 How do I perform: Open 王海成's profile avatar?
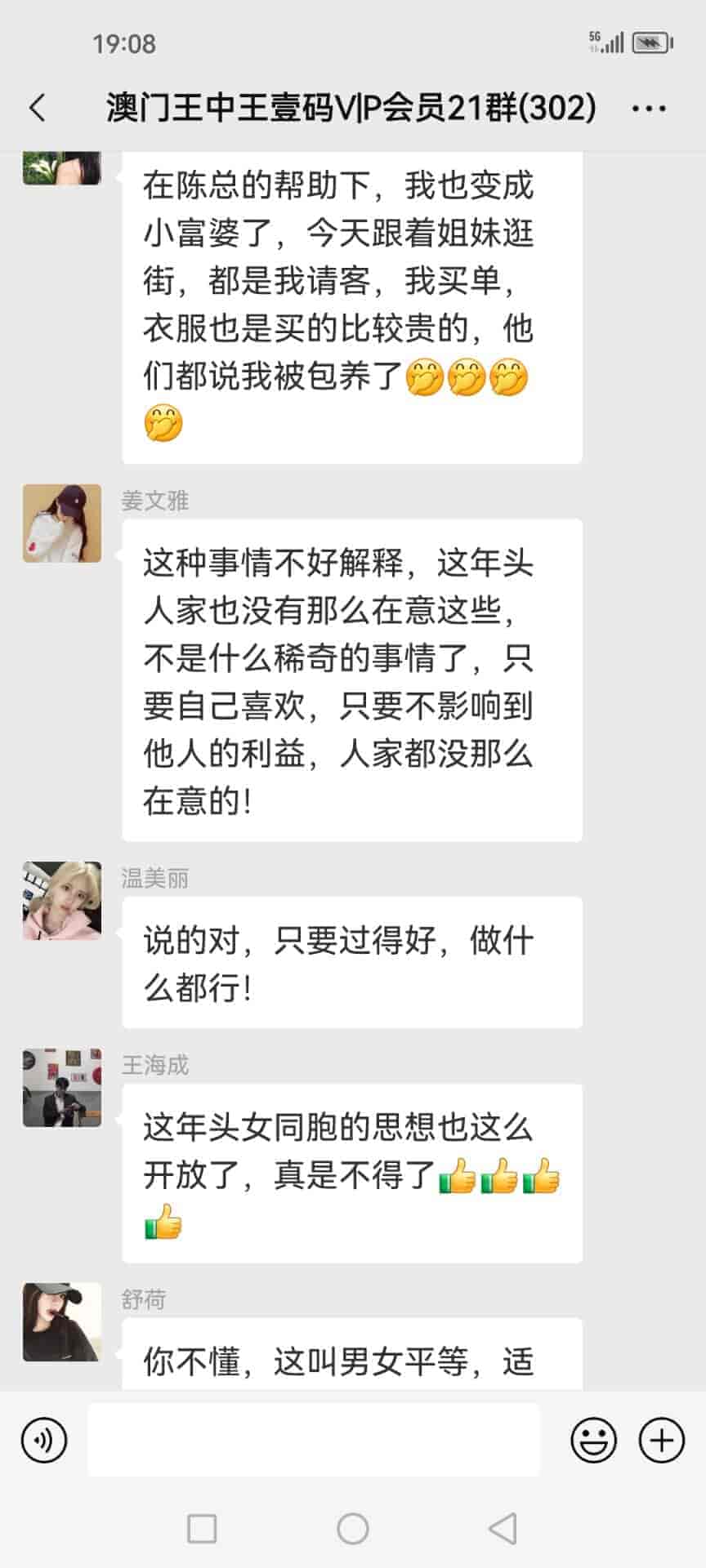click(62, 1088)
